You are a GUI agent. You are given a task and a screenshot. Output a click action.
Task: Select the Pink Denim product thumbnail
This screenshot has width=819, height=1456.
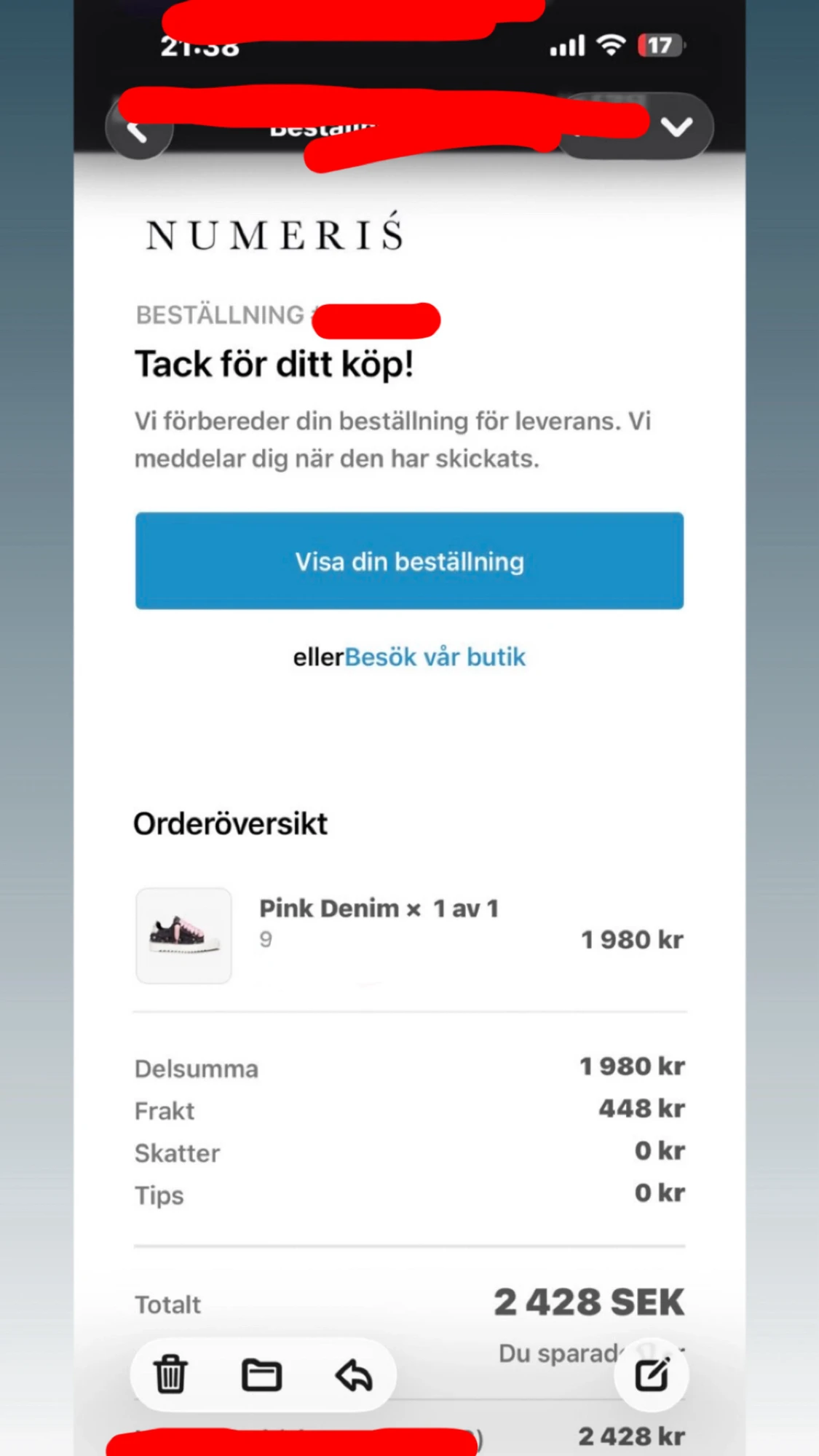pos(183,935)
